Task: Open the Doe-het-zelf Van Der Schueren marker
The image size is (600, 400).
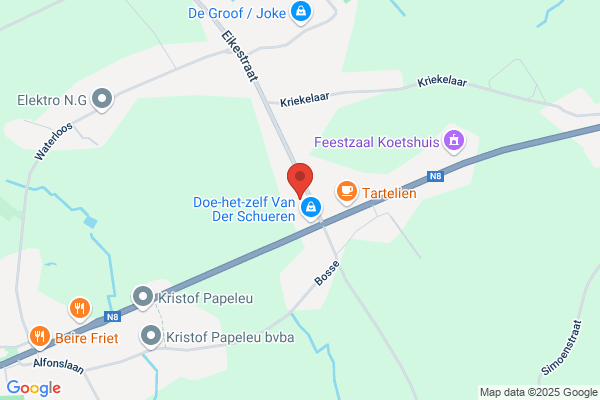Action: pos(311,209)
